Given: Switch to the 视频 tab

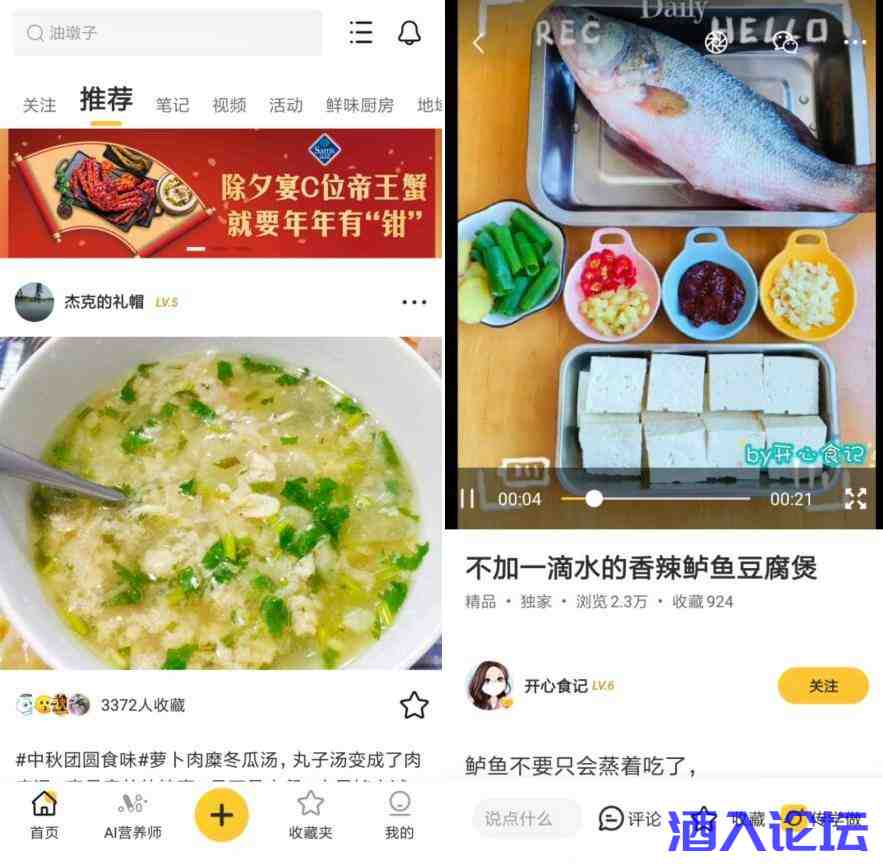Looking at the screenshot, I should click(x=229, y=105).
